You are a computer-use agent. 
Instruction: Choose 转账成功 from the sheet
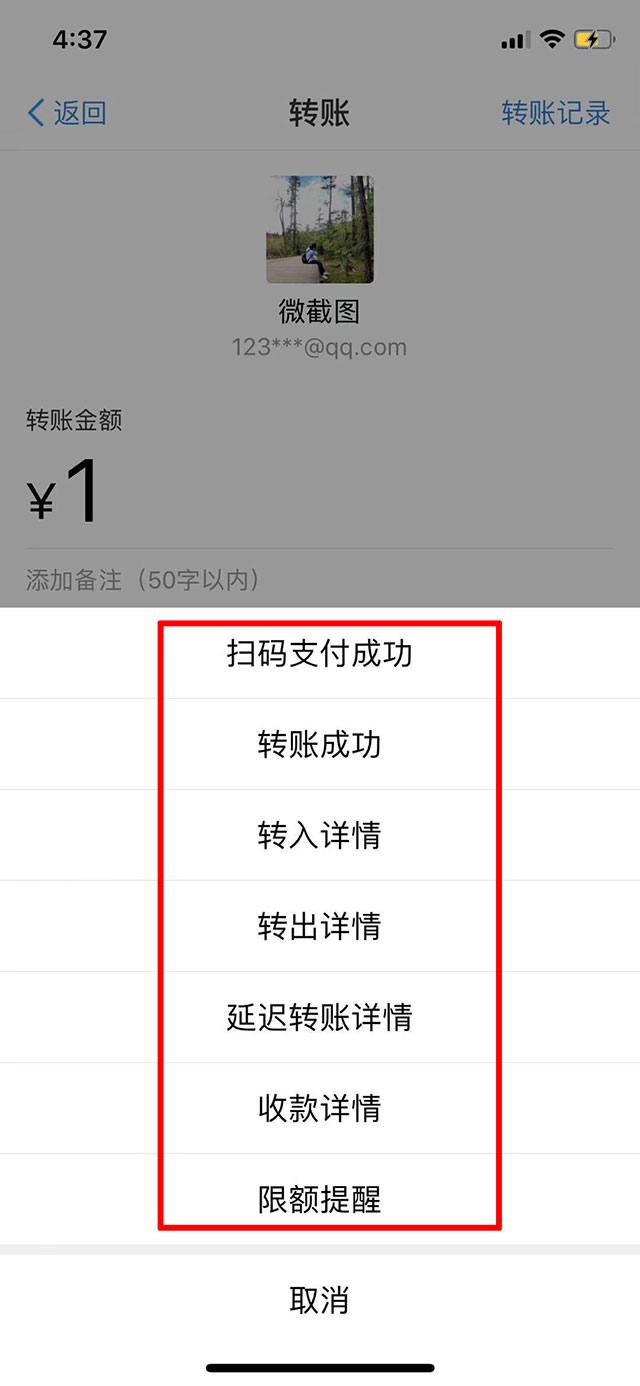click(320, 745)
